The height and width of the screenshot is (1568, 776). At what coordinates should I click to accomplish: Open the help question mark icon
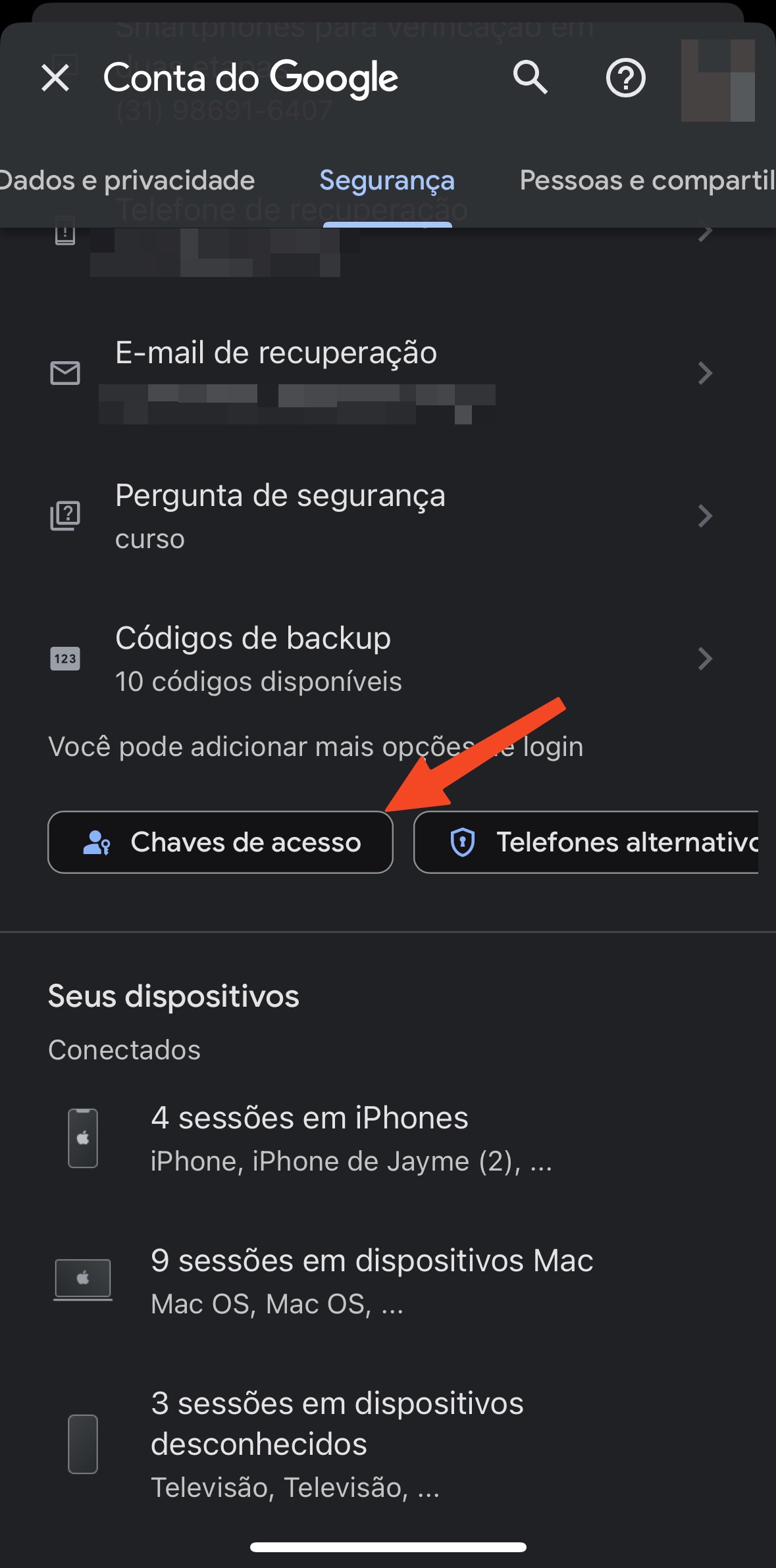(x=625, y=78)
